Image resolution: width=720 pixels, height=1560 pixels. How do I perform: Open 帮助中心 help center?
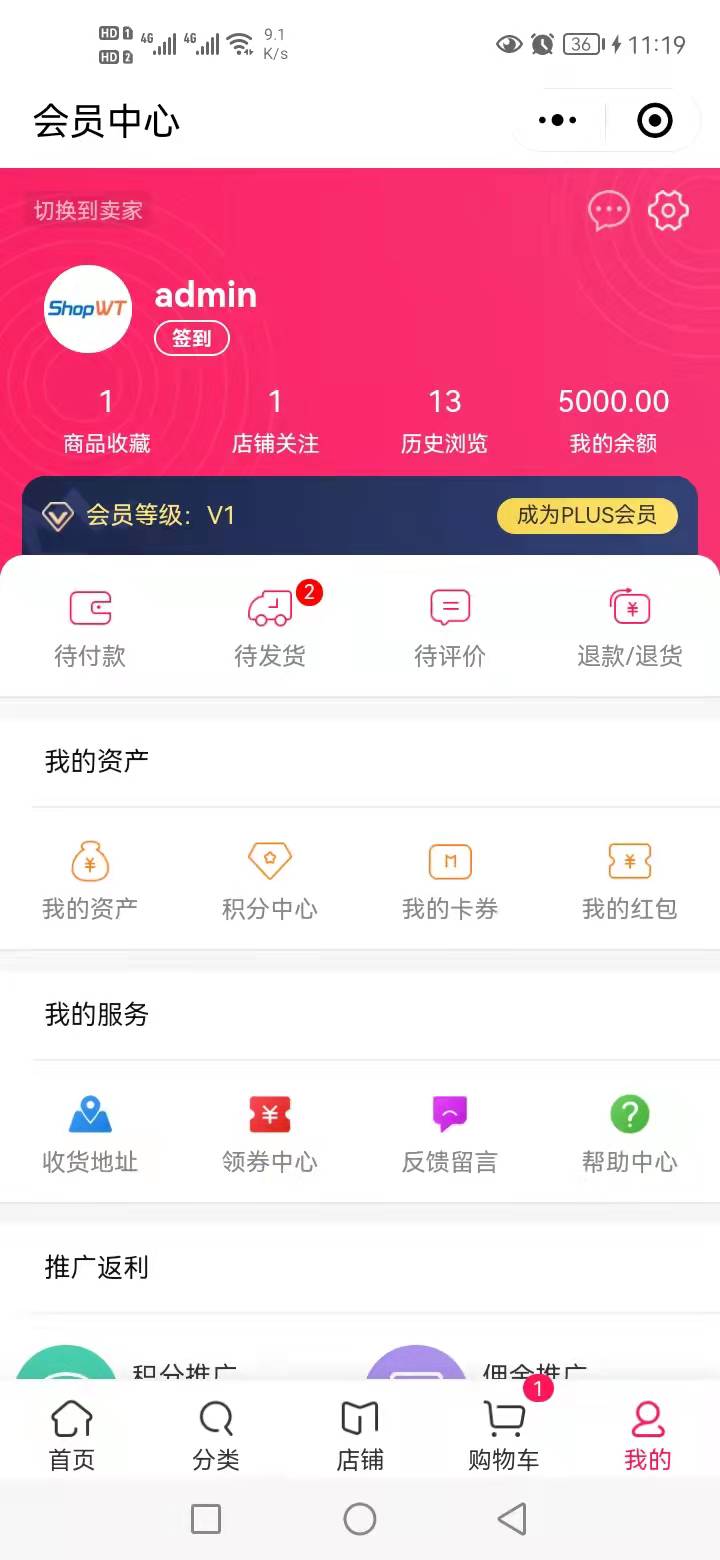[x=630, y=1134]
